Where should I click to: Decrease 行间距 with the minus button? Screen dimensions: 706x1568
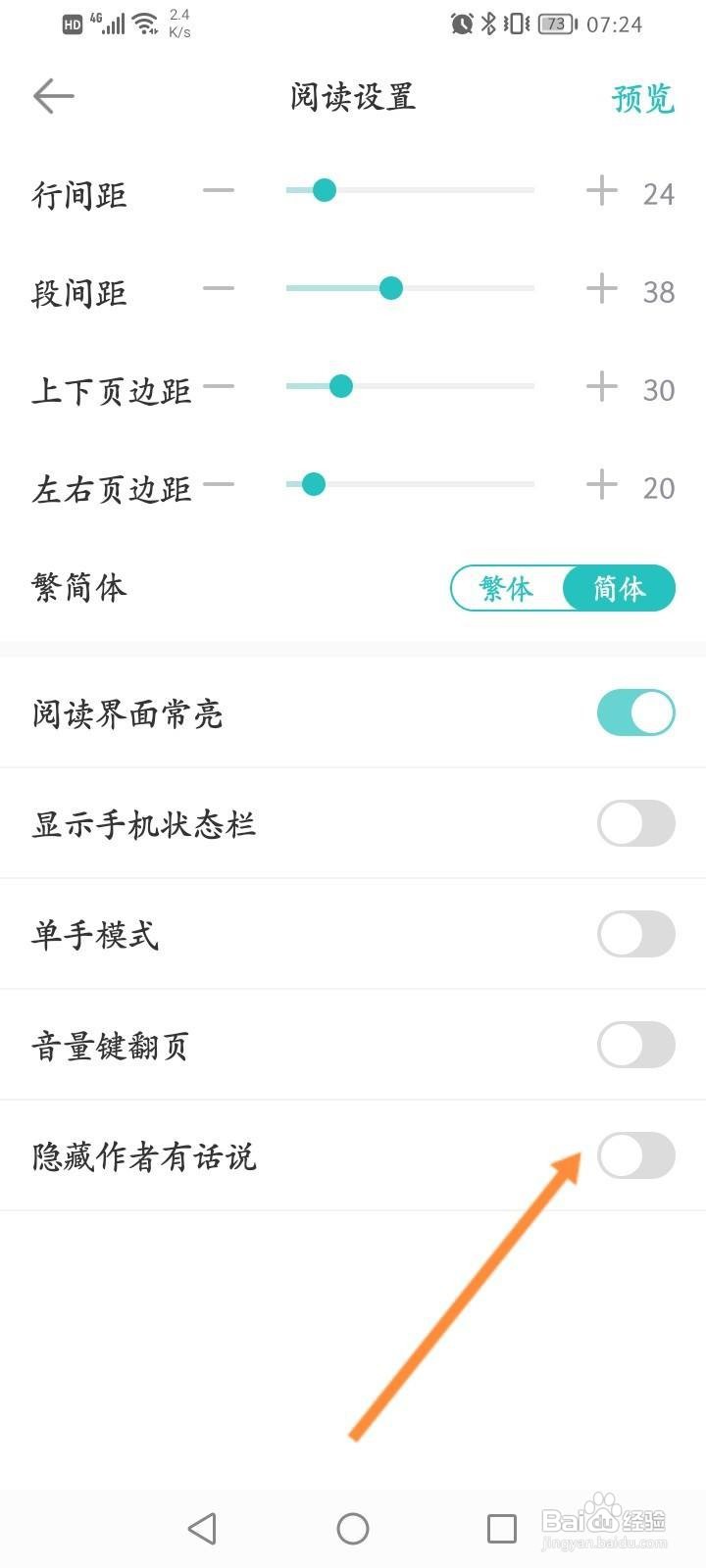point(219,190)
